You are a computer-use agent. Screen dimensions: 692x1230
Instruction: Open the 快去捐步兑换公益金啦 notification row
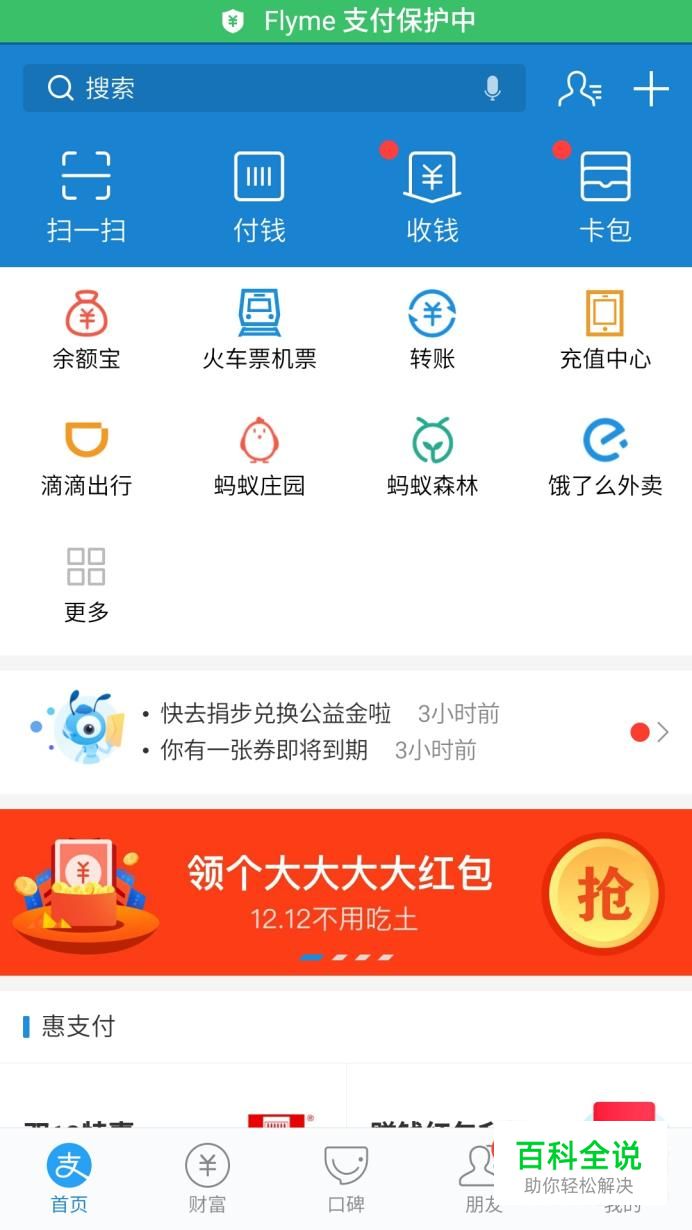275,714
